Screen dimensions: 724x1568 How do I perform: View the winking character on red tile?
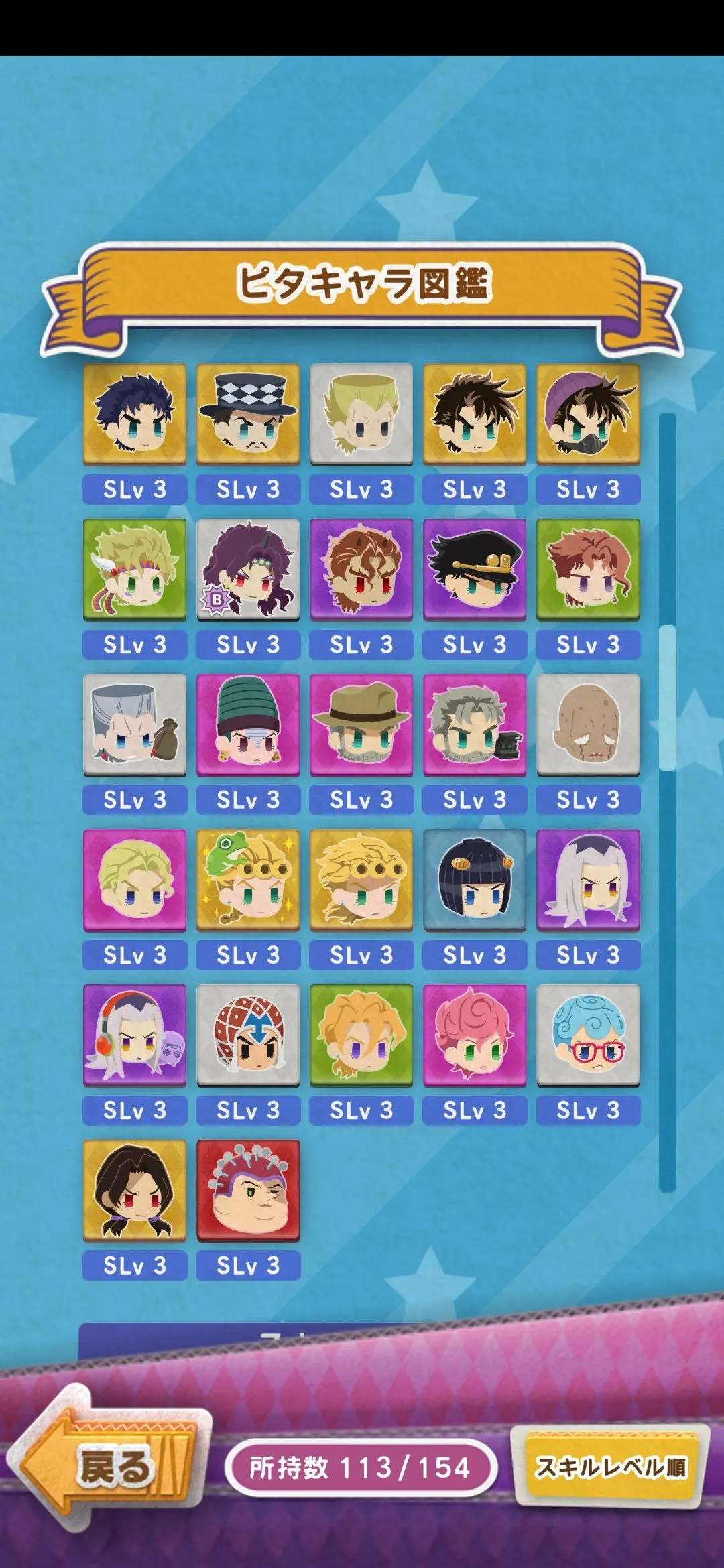tap(248, 1191)
